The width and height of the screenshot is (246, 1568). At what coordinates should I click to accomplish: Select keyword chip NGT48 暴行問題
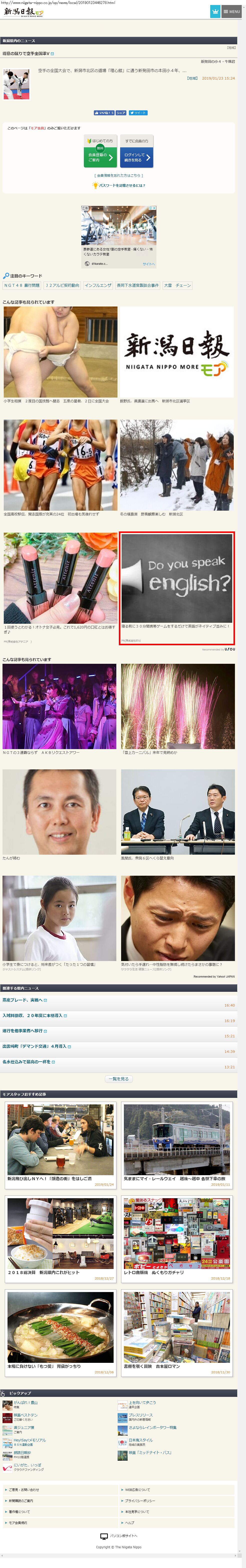(22, 285)
